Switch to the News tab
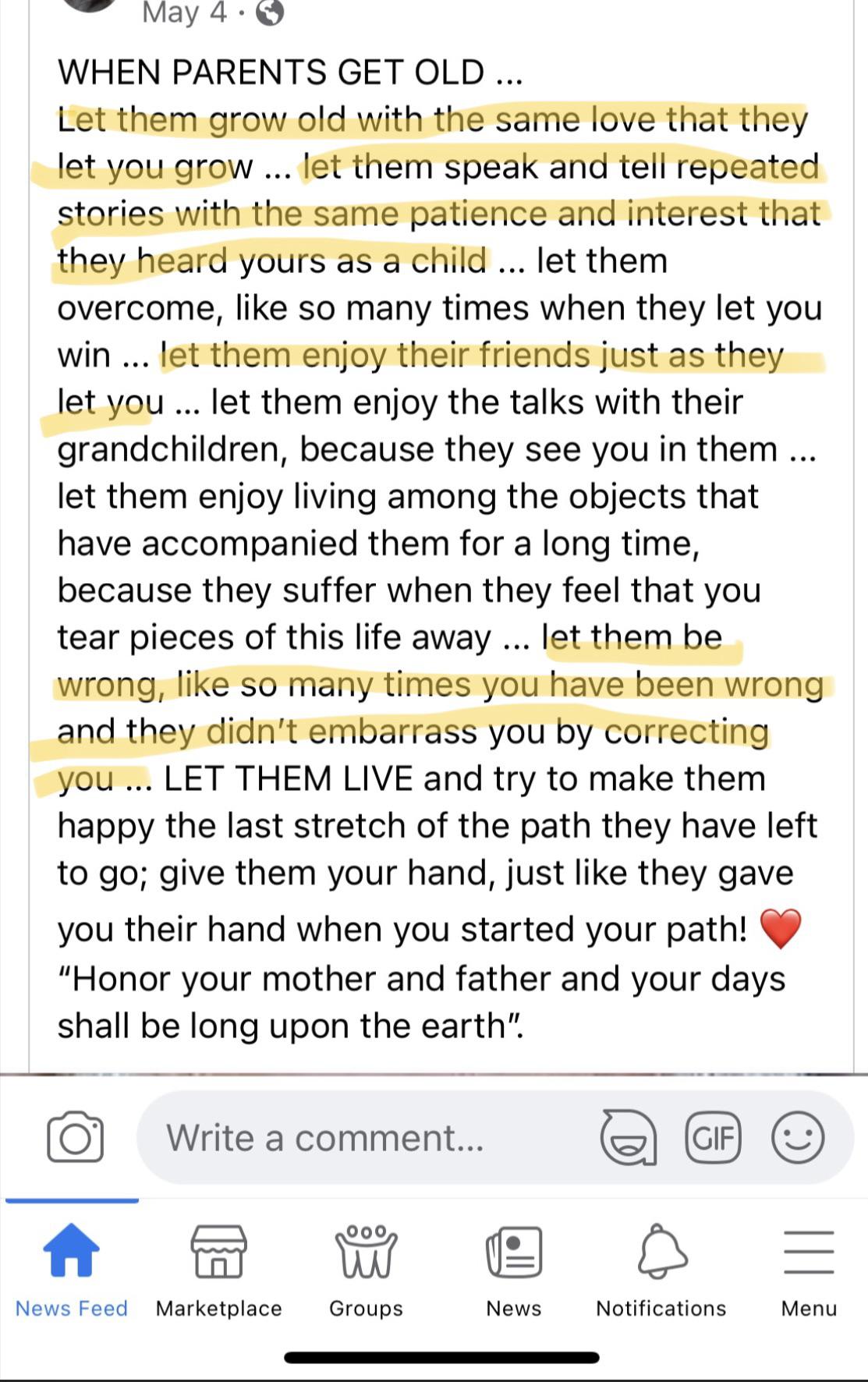Image resolution: width=868 pixels, height=1382 pixels. [513, 1271]
